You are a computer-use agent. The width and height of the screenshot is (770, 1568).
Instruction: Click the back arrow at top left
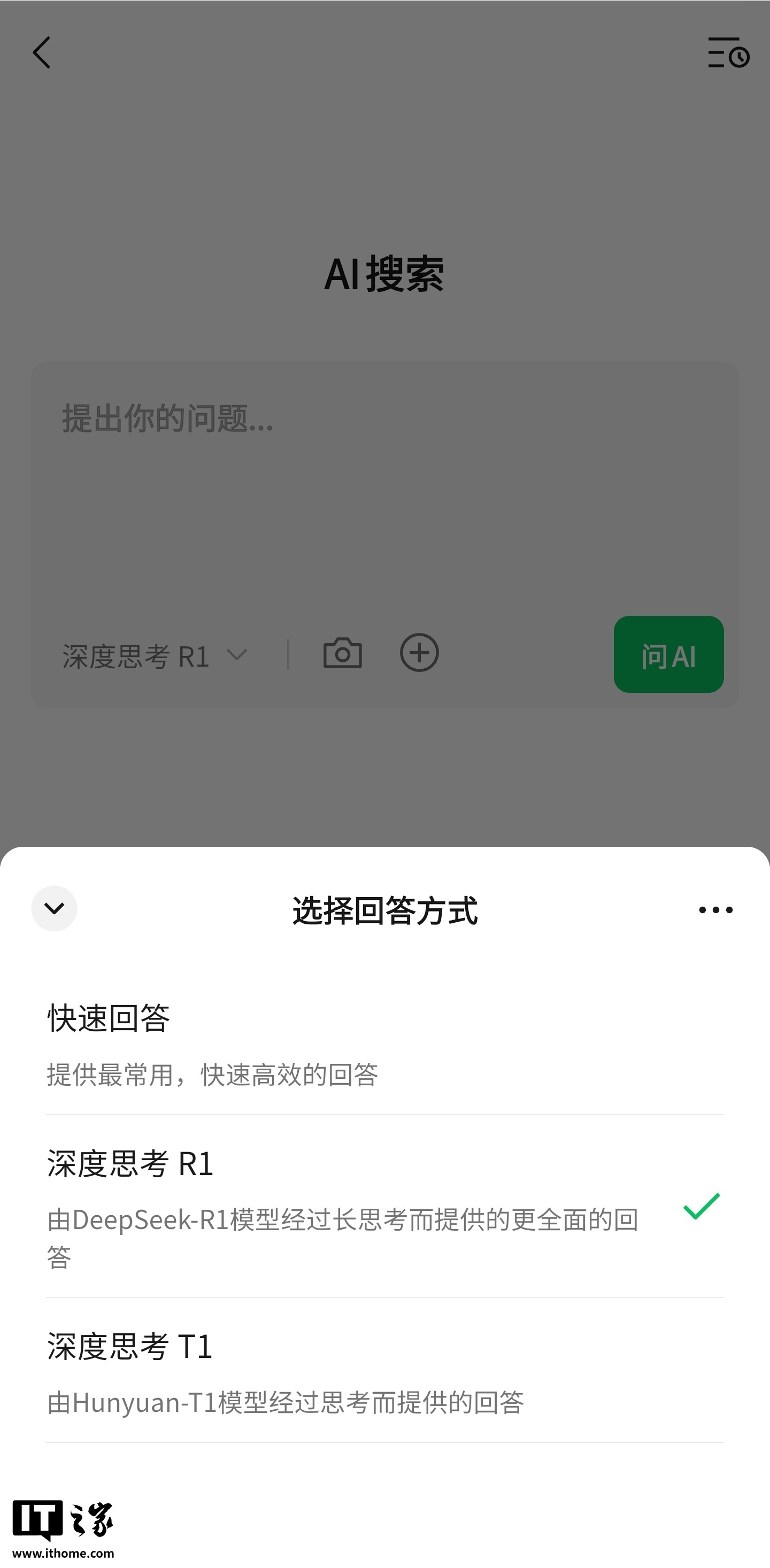(x=42, y=52)
